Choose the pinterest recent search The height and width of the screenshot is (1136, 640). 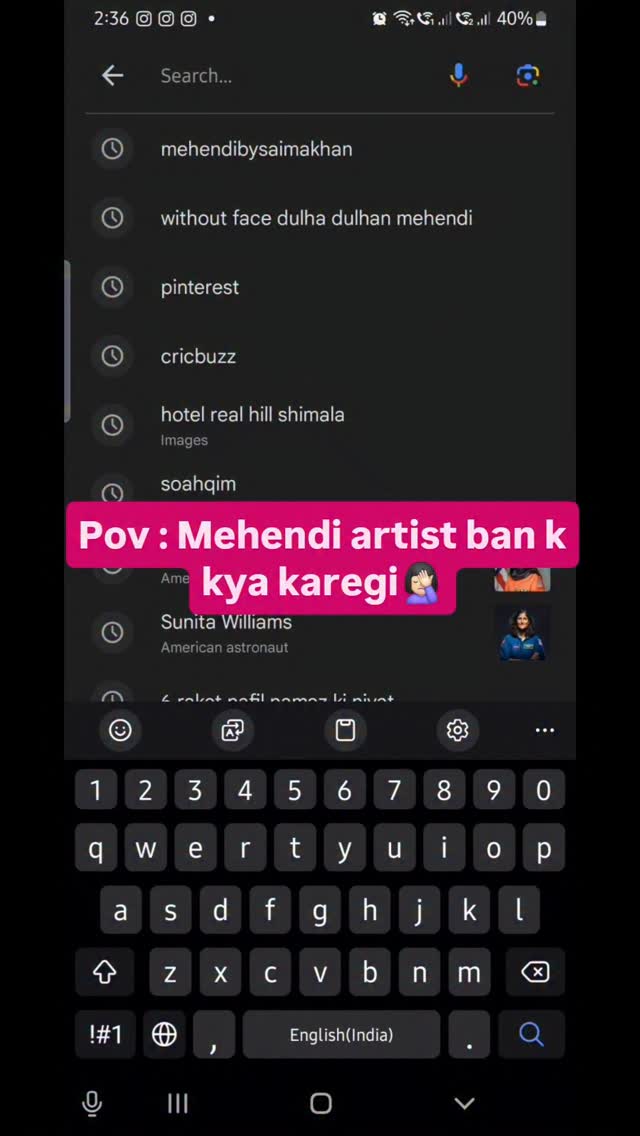tap(200, 287)
